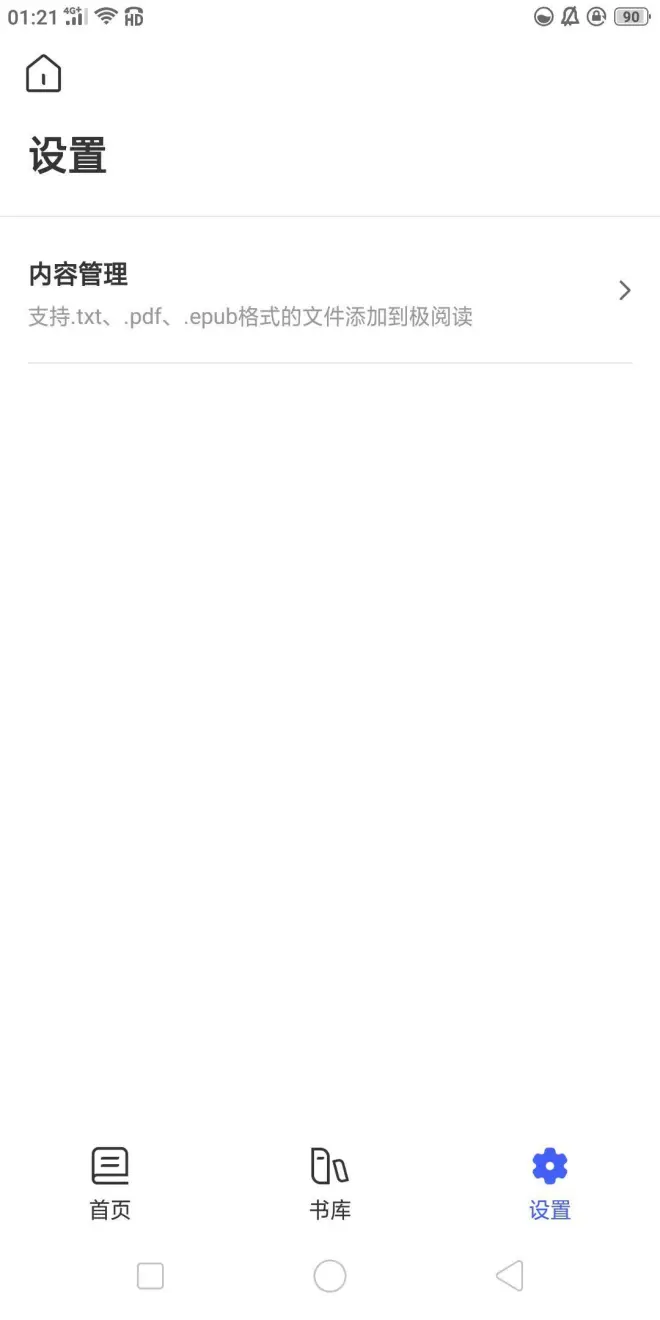
Task: Switch to the 首页 tab
Action: 110,1185
